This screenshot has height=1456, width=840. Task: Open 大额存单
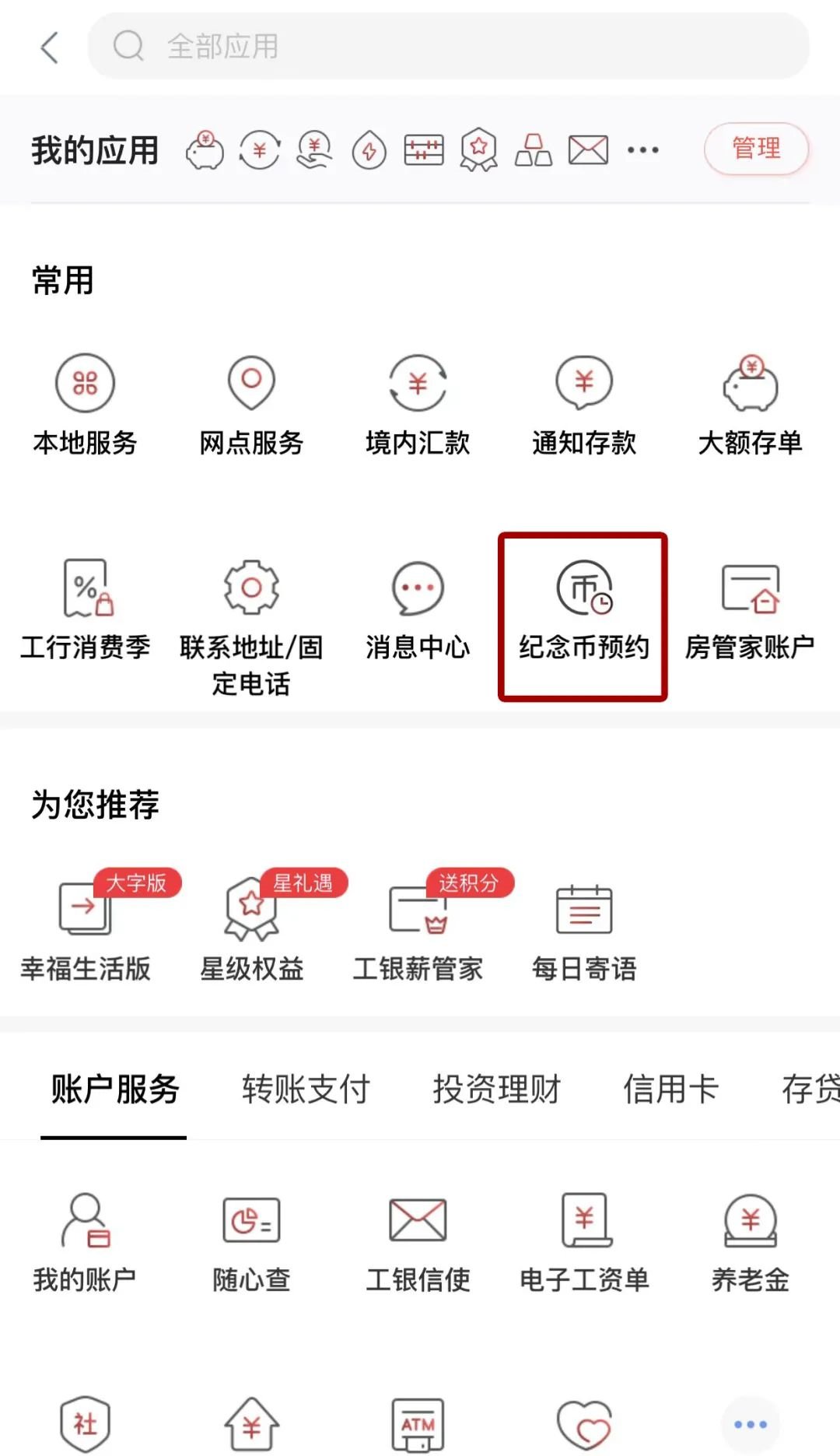point(750,403)
